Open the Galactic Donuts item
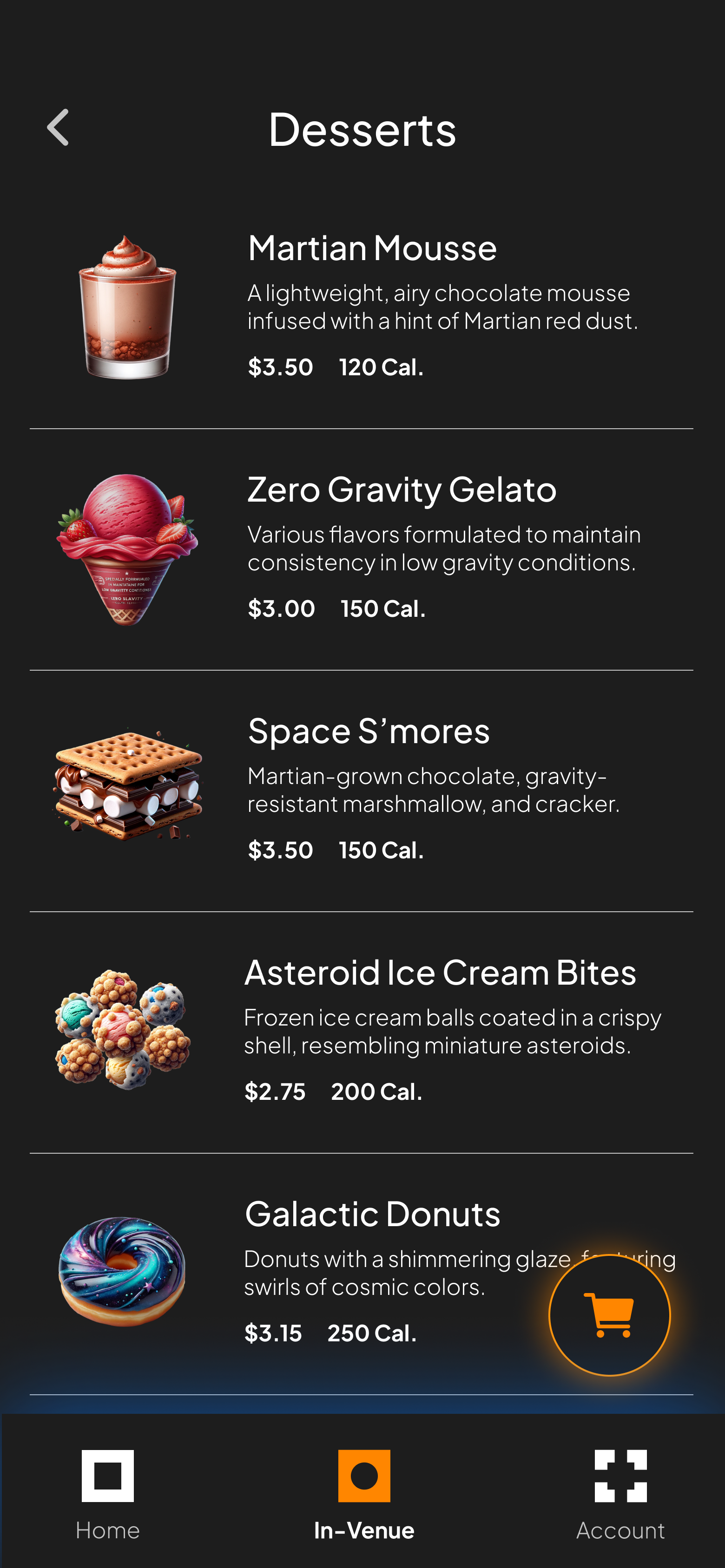Image resolution: width=725 pixels, height=1568 pixels. coord(372,1214)
